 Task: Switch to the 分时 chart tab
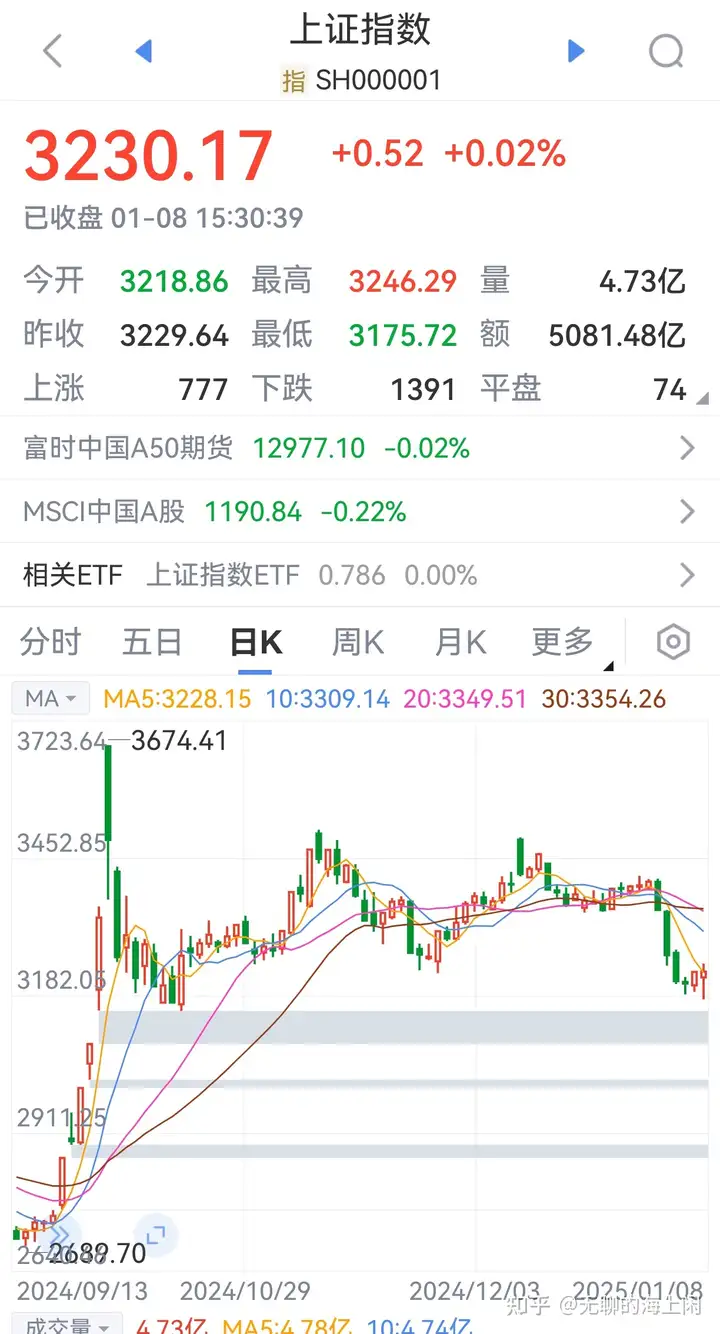pos(50,642)
